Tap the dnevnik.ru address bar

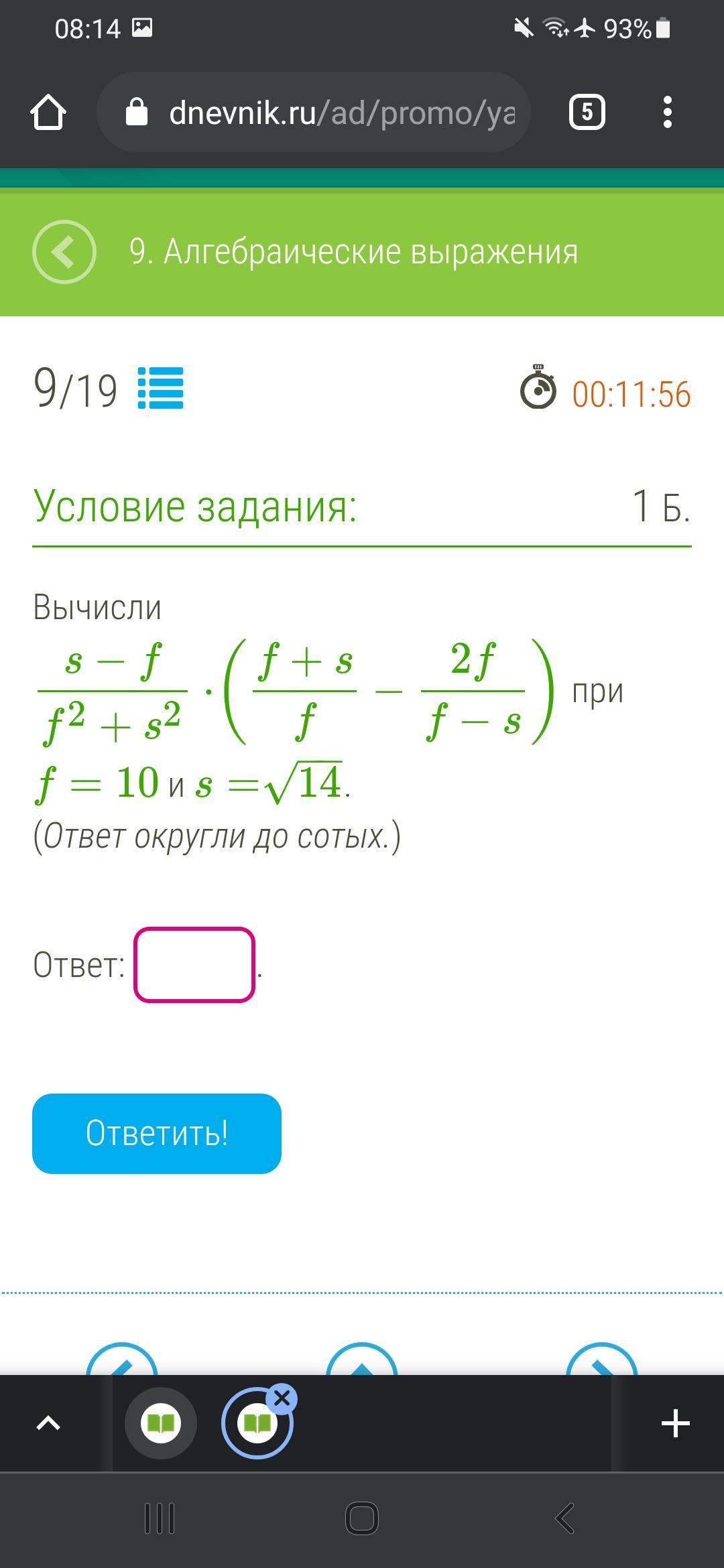coord(314,112)
